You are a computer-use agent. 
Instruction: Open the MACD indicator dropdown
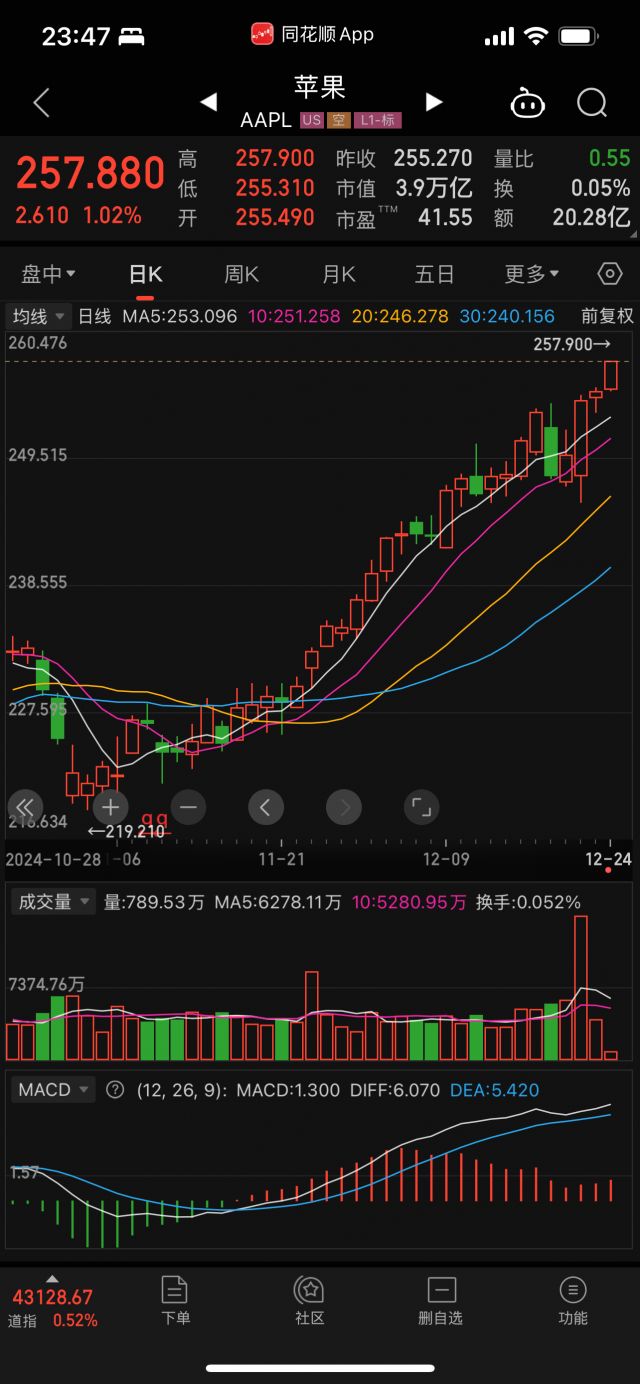pyautogui.click(x=54, y=1090)
